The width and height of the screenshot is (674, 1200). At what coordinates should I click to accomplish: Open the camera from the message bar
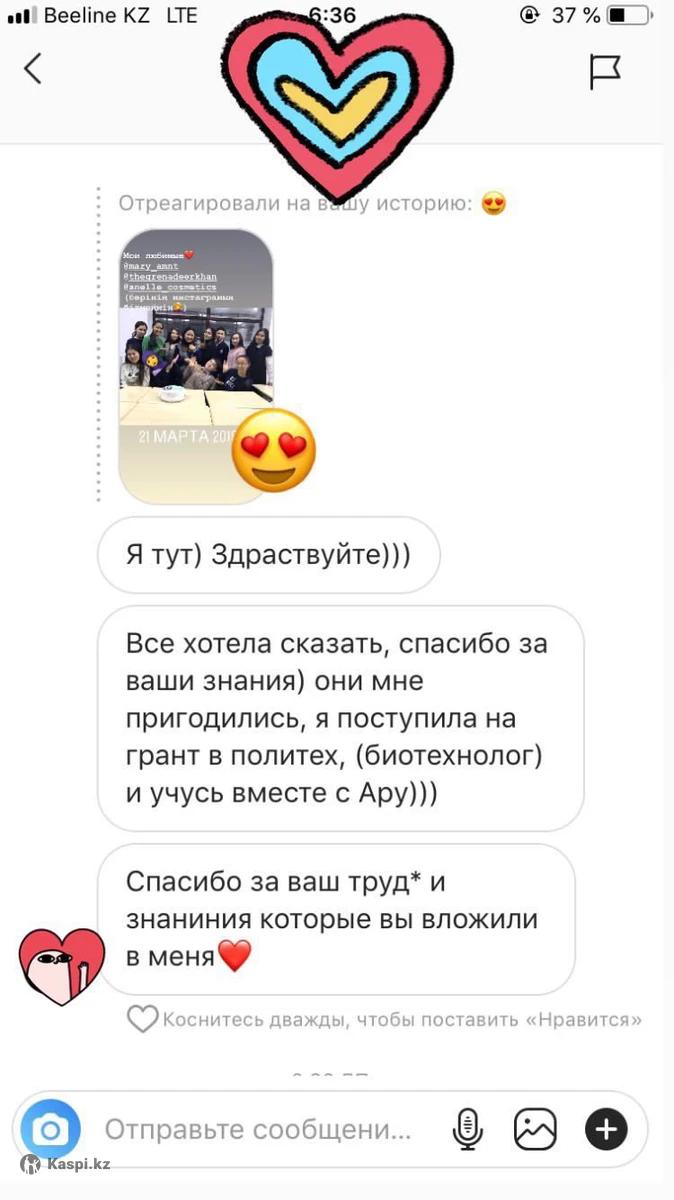point(50,1130)
